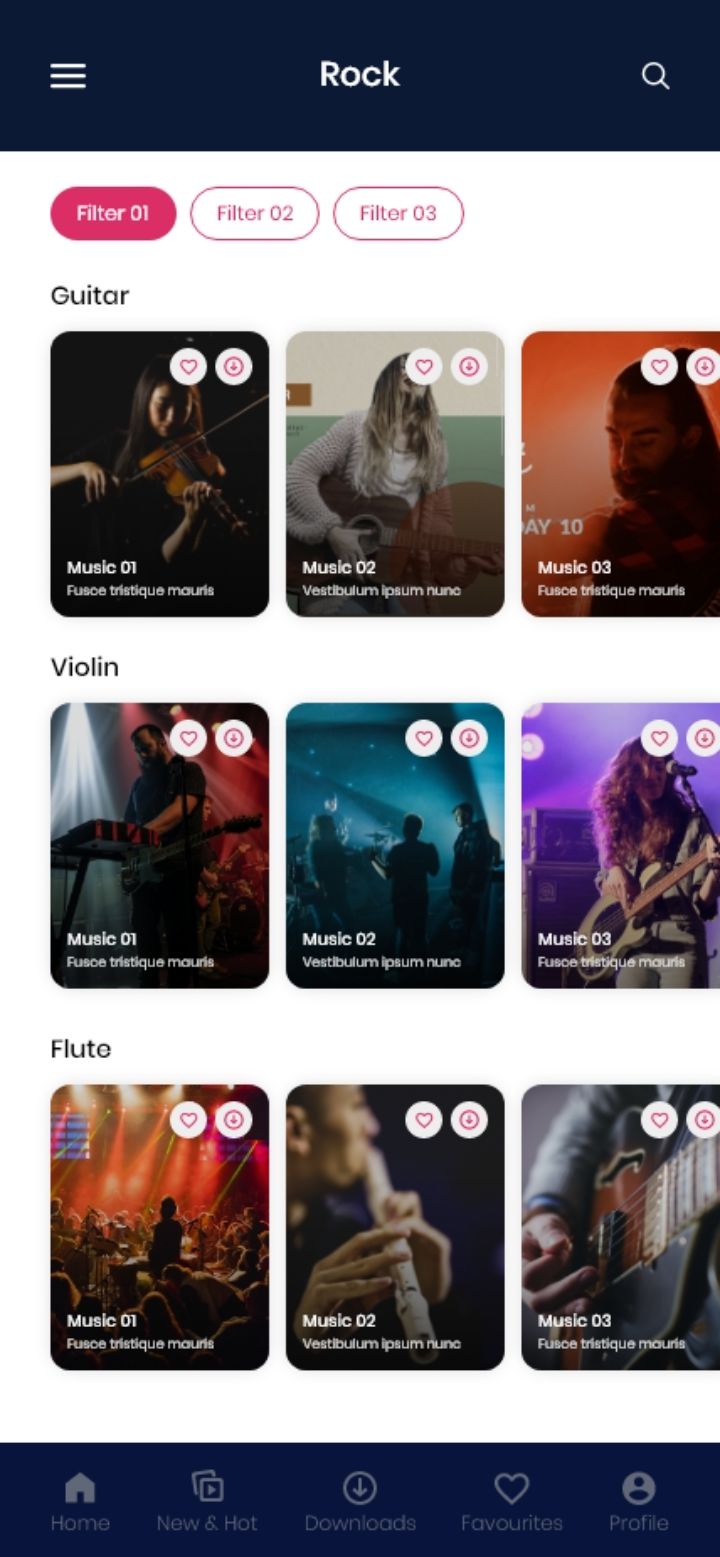Open the hamburger drawer menu
The height and width of the screenshot is (1557, 720).
coord(68,76)
